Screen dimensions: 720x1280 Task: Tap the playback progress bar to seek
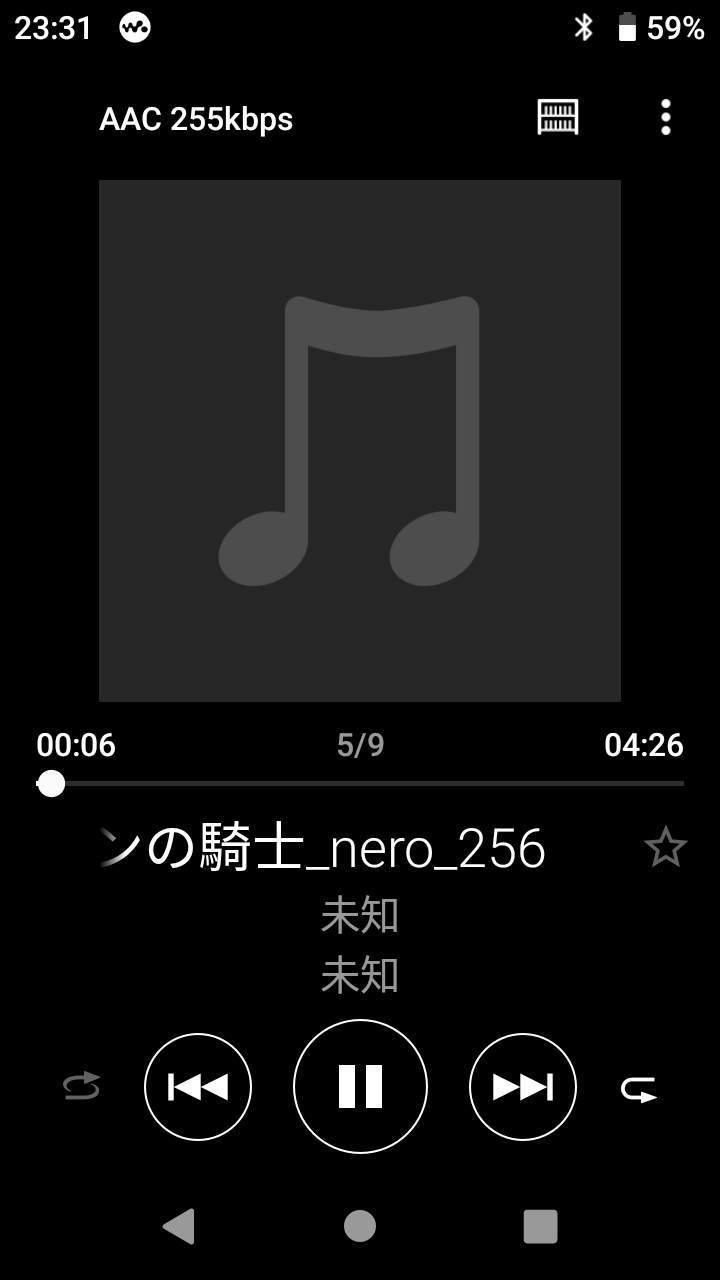pos(360,783)
